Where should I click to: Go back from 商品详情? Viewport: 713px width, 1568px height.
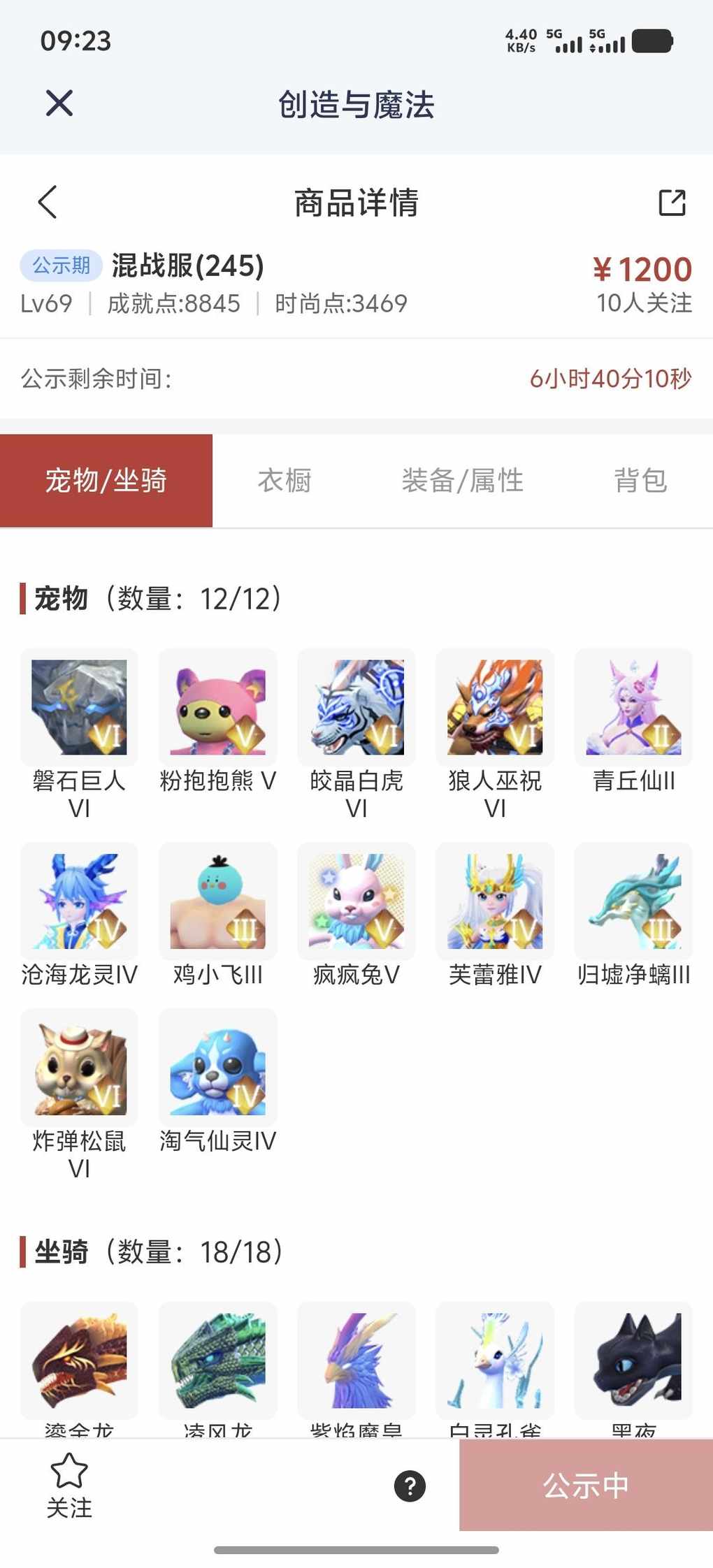coord(48,203)
